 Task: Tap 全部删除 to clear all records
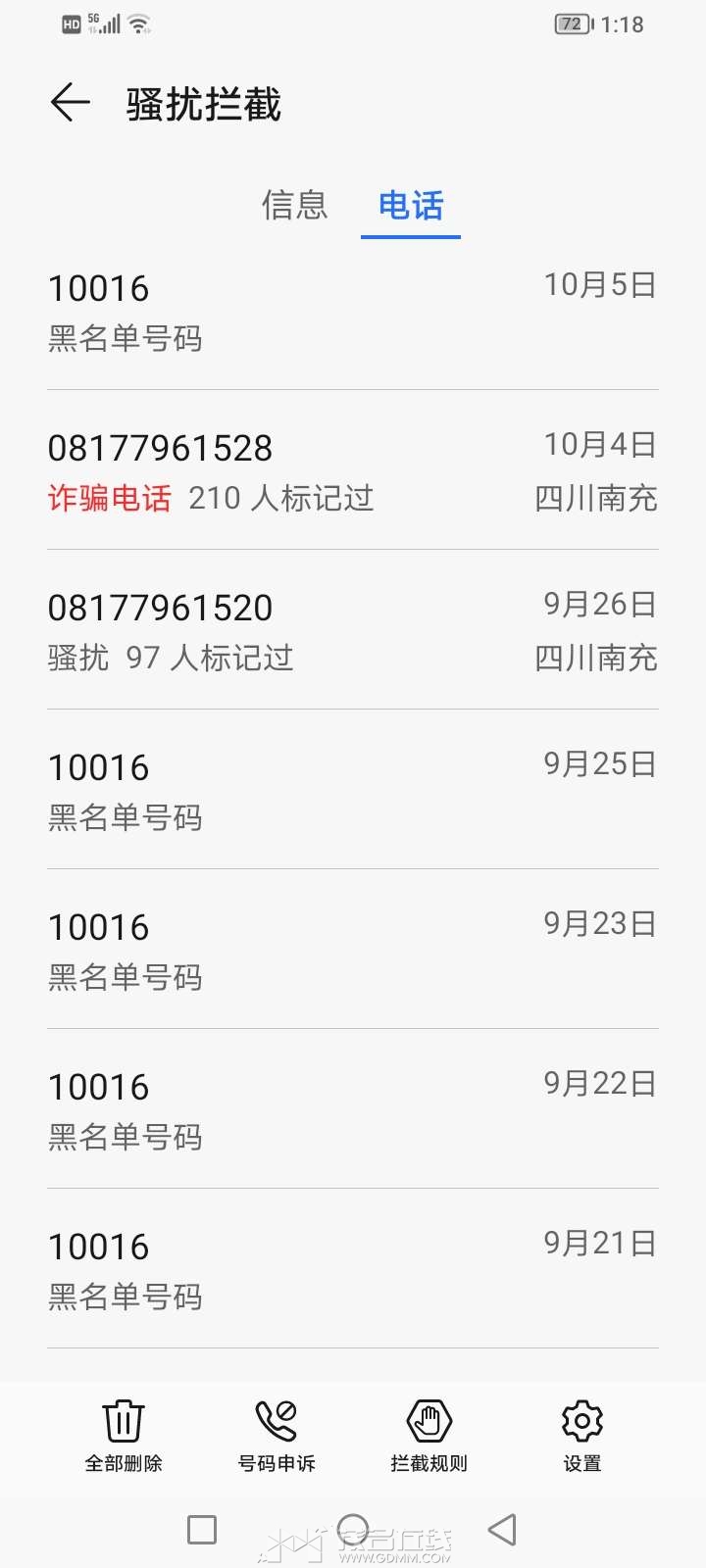pos(124,1436)
